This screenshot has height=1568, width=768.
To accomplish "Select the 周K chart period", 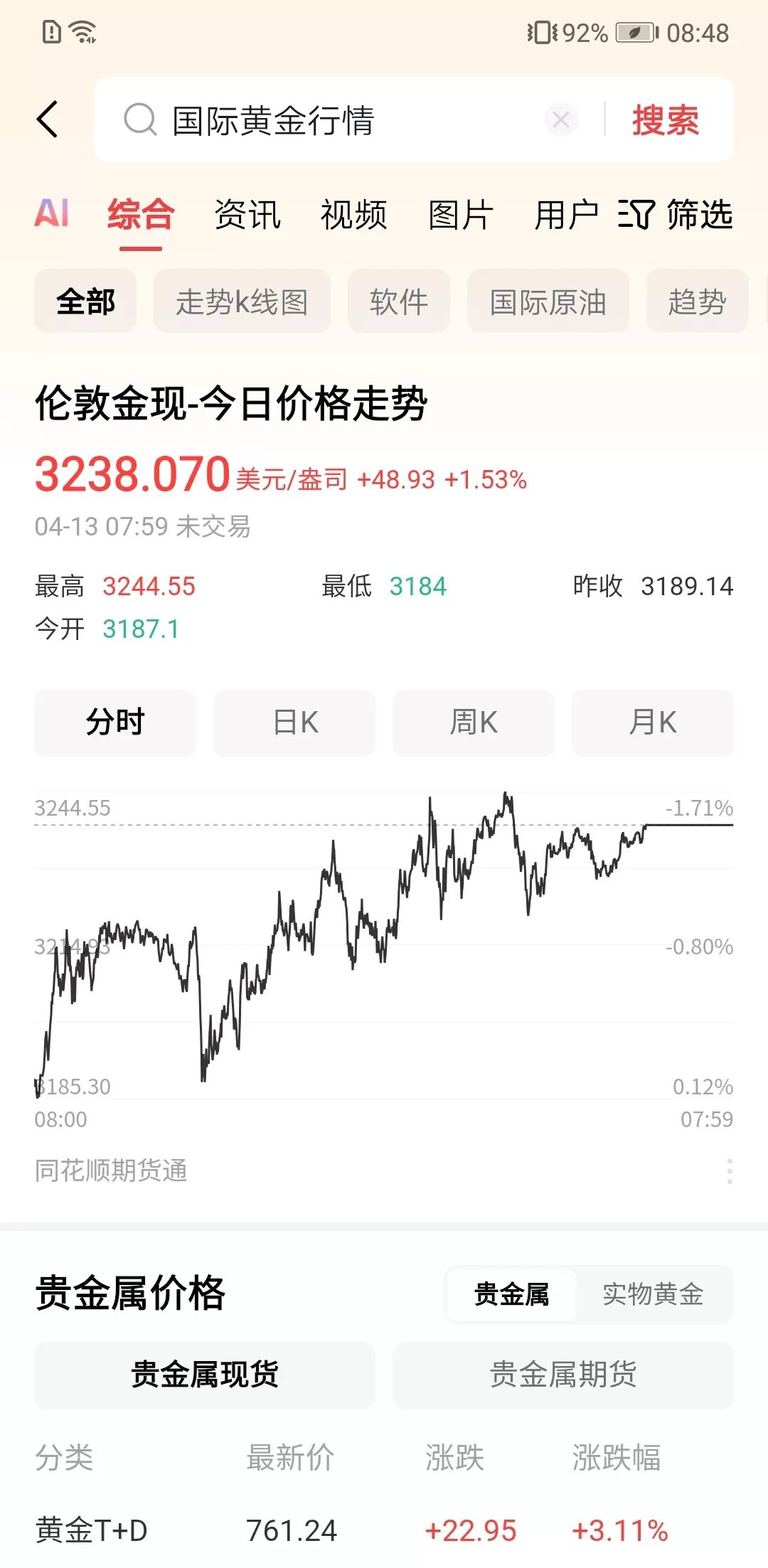I will [x=473, y=722].
